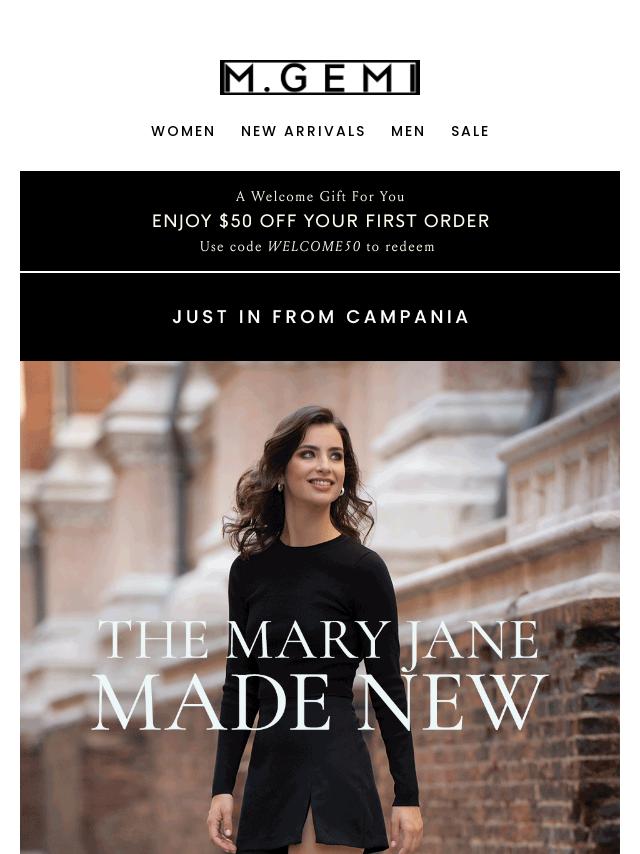This screenshot has width=640, height=854.
Task: Tap the $50 off welcome gift banner
Action: [x=320, y=221]
